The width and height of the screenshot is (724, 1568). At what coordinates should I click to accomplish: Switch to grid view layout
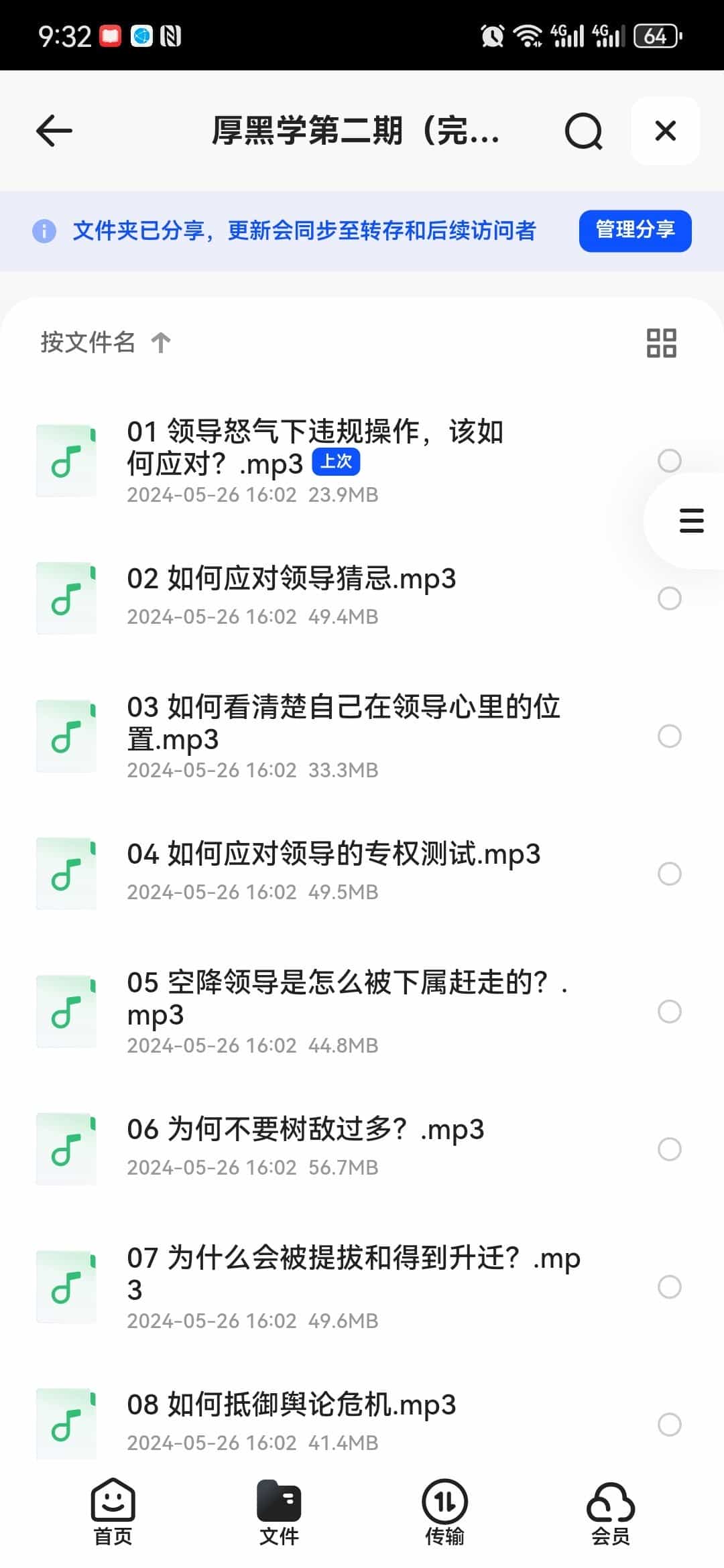(x=661, y=342)
